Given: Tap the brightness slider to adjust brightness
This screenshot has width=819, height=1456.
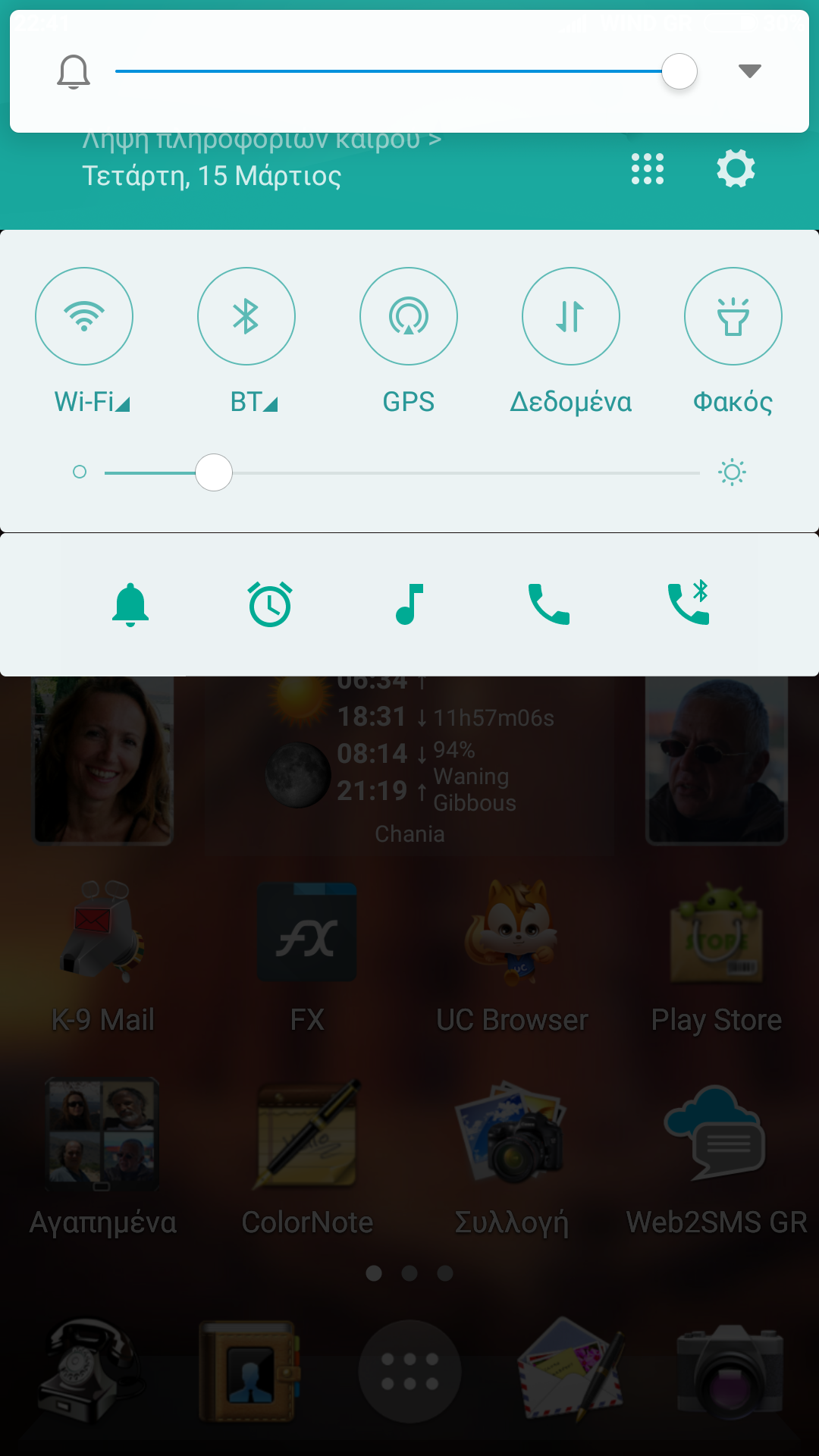Looking at the screenshot, I should pyautogui.click(x=402, y=472).
